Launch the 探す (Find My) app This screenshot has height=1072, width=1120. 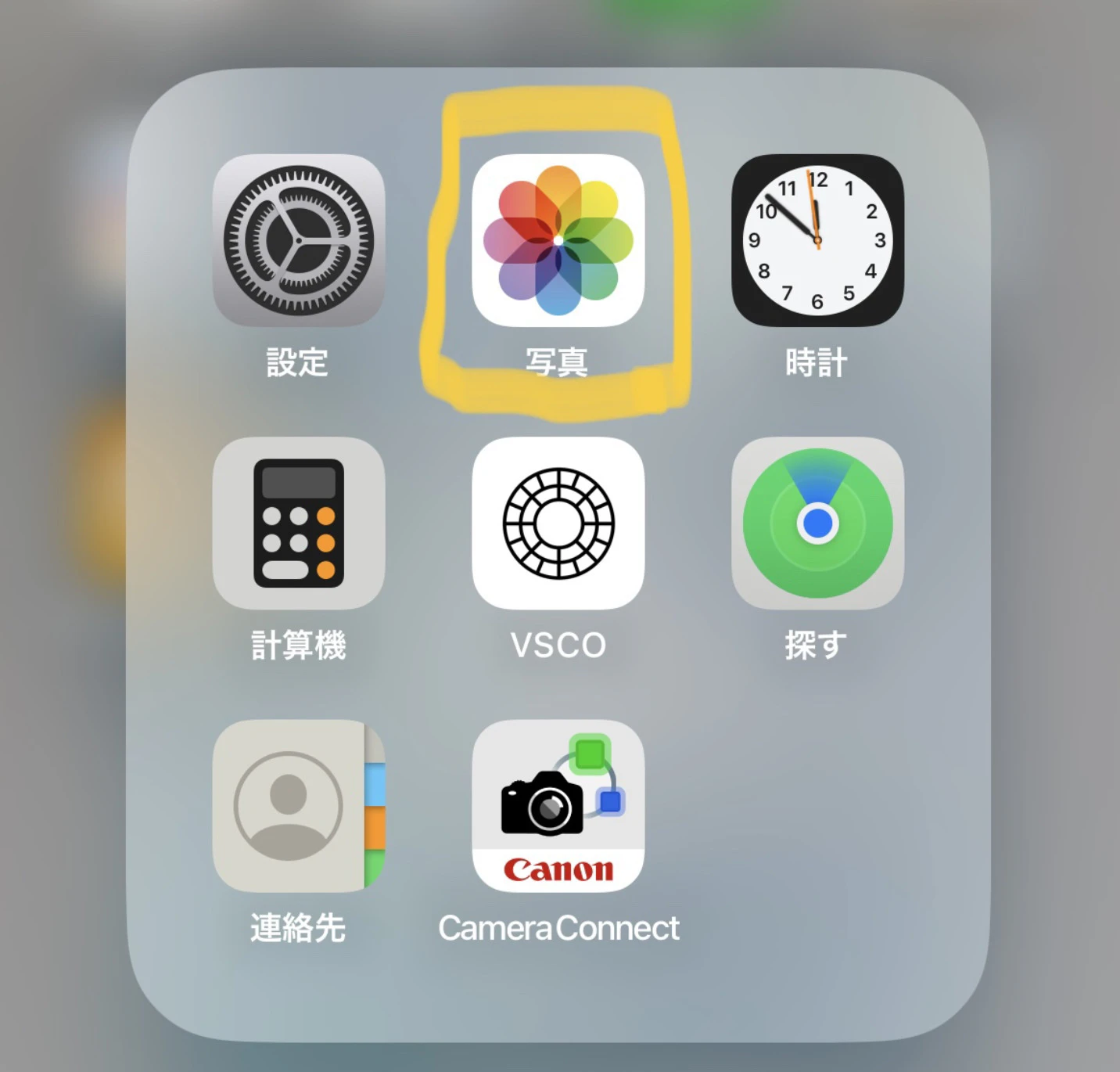point(817,523)
